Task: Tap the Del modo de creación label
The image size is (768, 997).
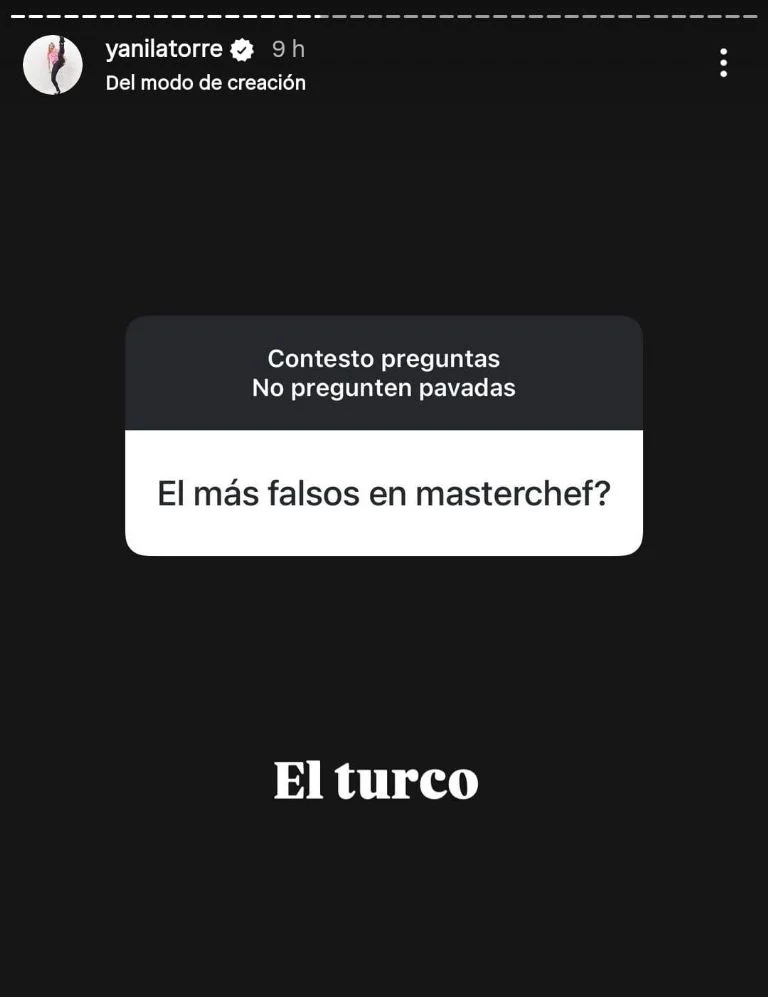Action: tap(206, 83)
